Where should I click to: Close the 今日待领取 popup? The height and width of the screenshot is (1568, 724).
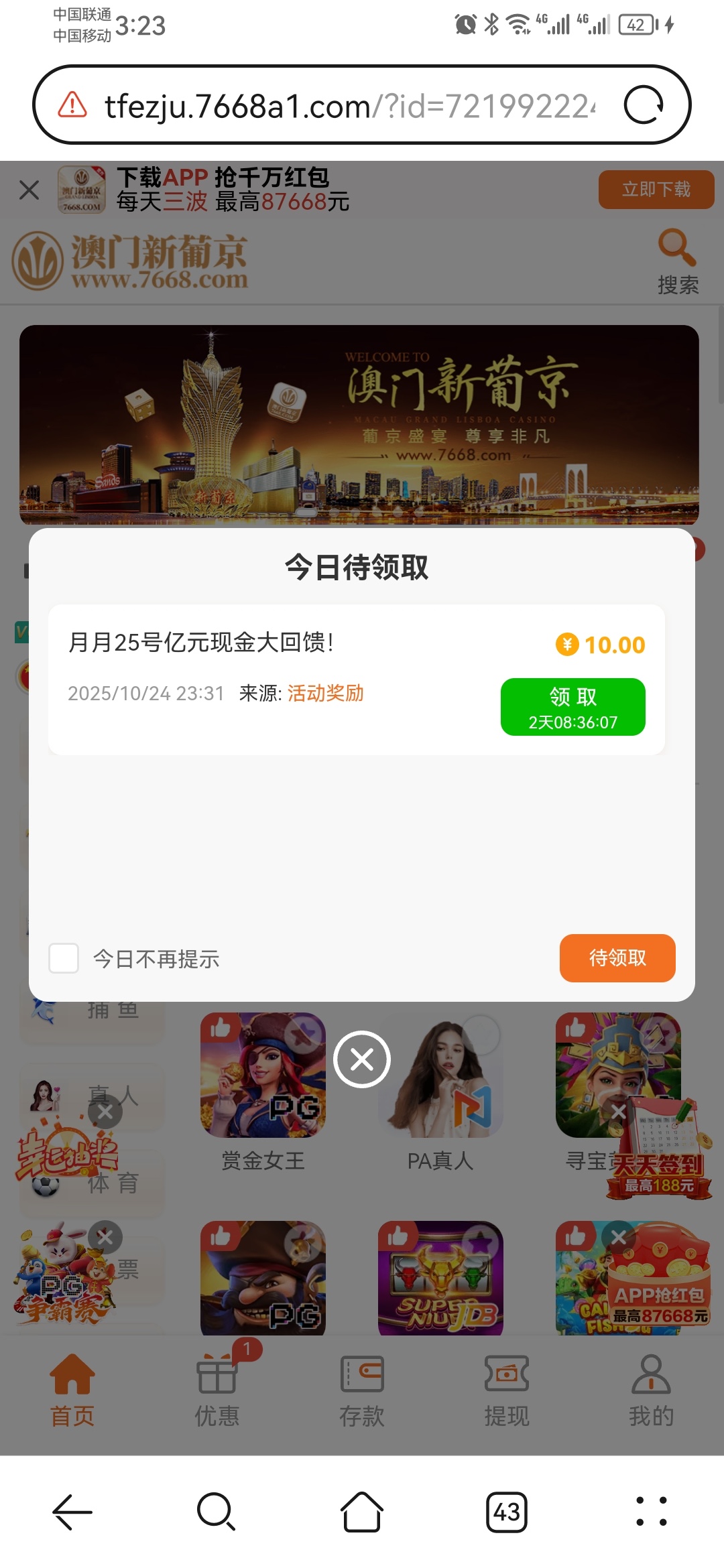coord(362,1059)
